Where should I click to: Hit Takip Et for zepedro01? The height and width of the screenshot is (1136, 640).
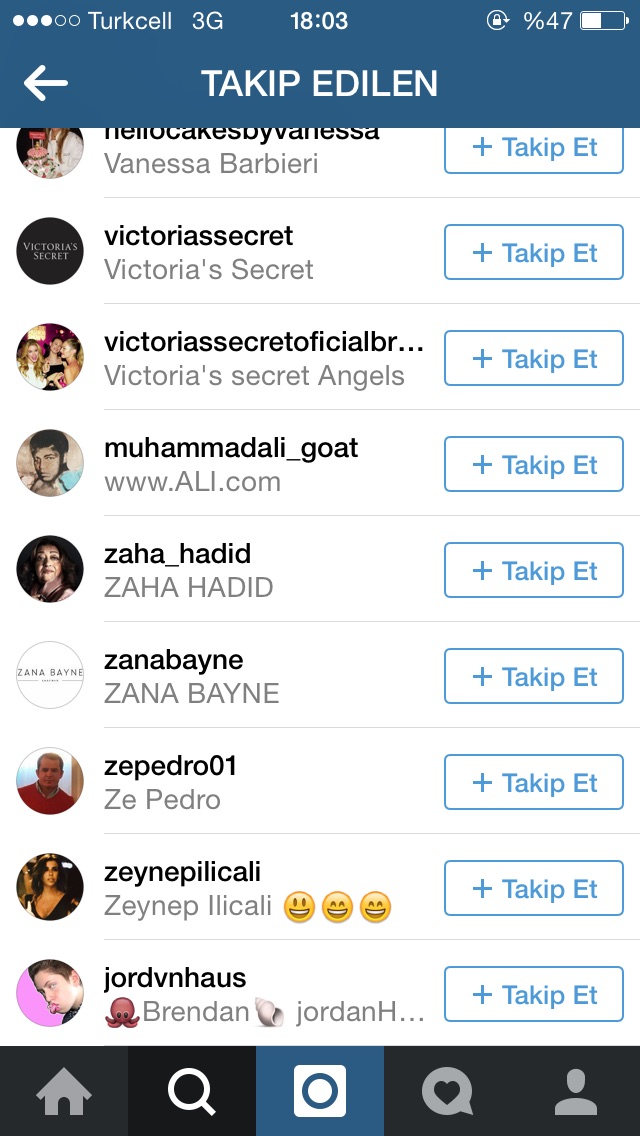pos(533,783)
